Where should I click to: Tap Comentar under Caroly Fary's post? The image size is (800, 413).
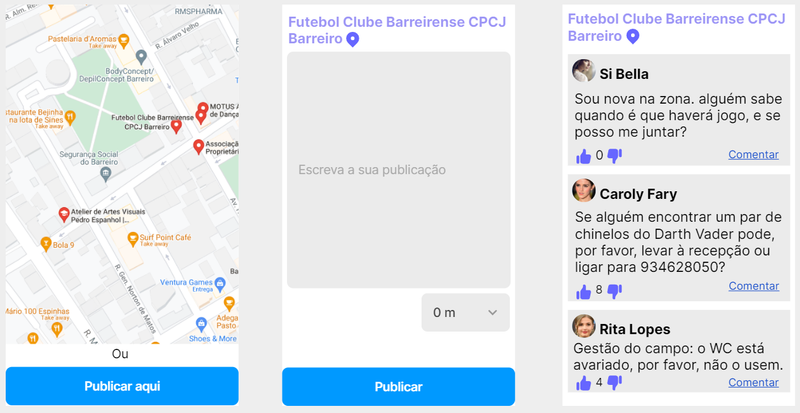pyautogui.click(x=753, y=286)
